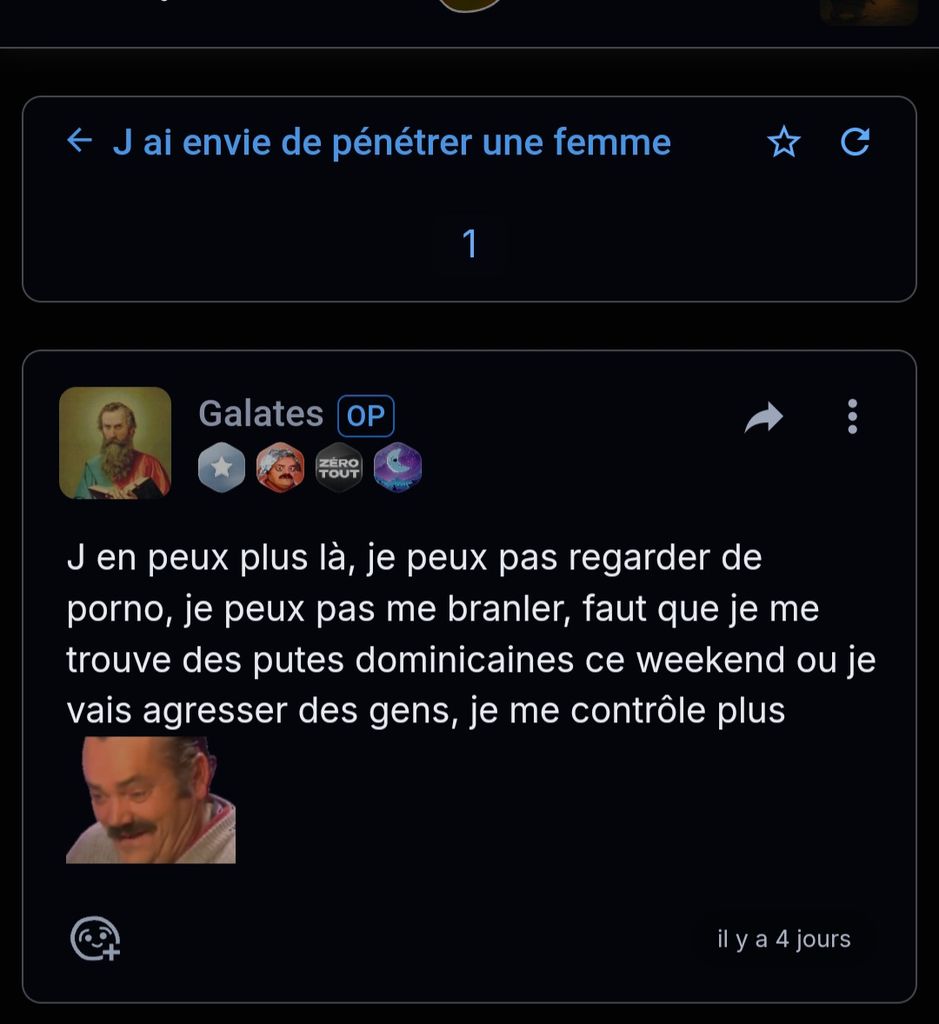Add an emoji reaction to the post
The width and height of the screenshot is (939, 1024).
click(x=95, y=939)
